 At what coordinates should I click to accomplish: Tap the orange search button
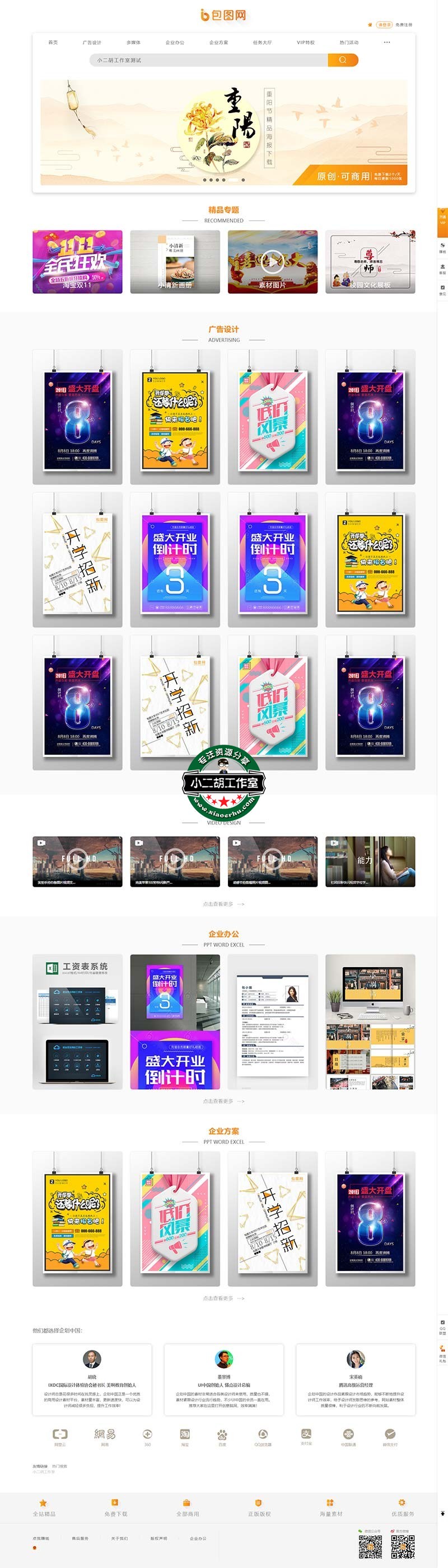coord(343,60)
